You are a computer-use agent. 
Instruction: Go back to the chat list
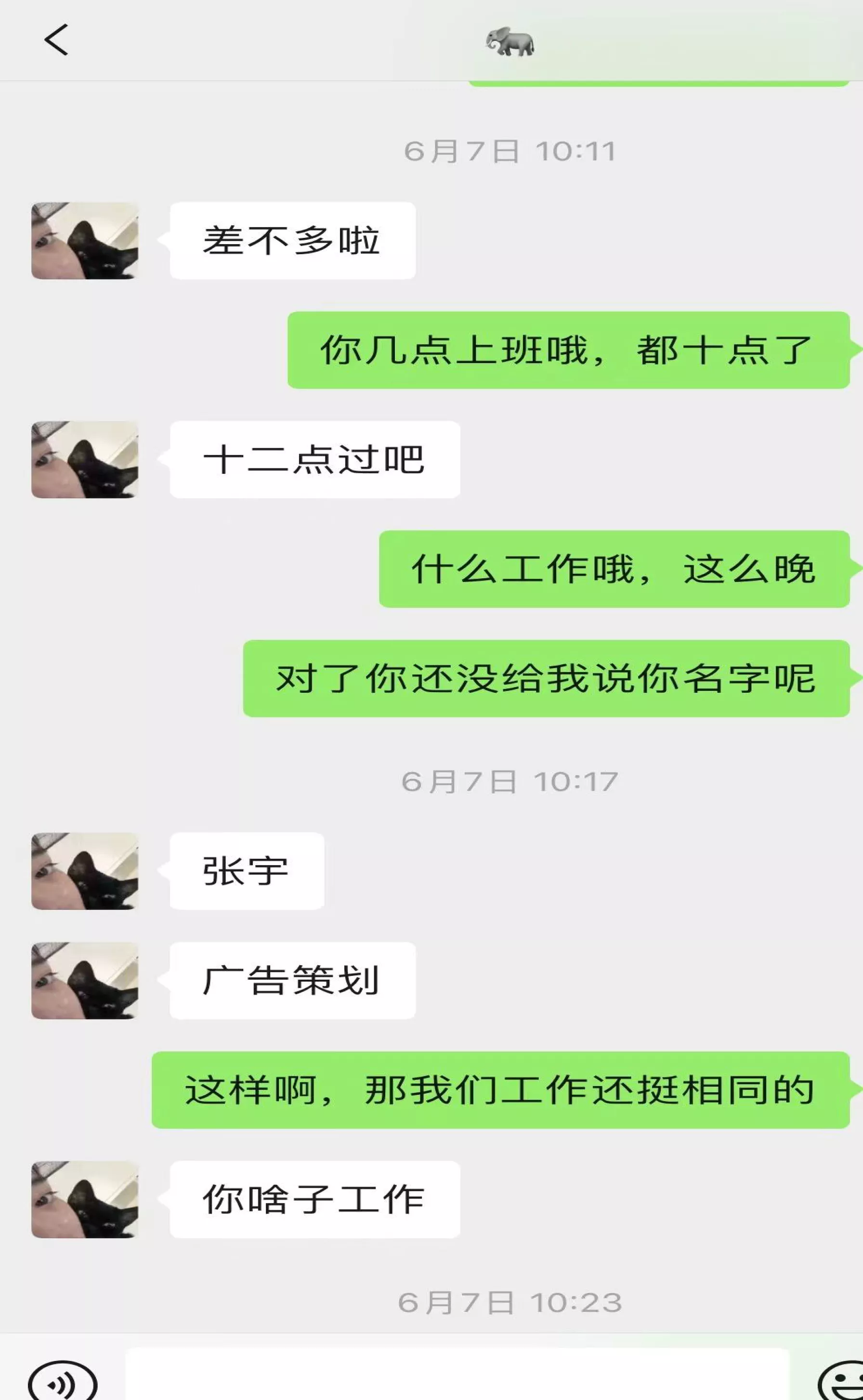[56, 40]
